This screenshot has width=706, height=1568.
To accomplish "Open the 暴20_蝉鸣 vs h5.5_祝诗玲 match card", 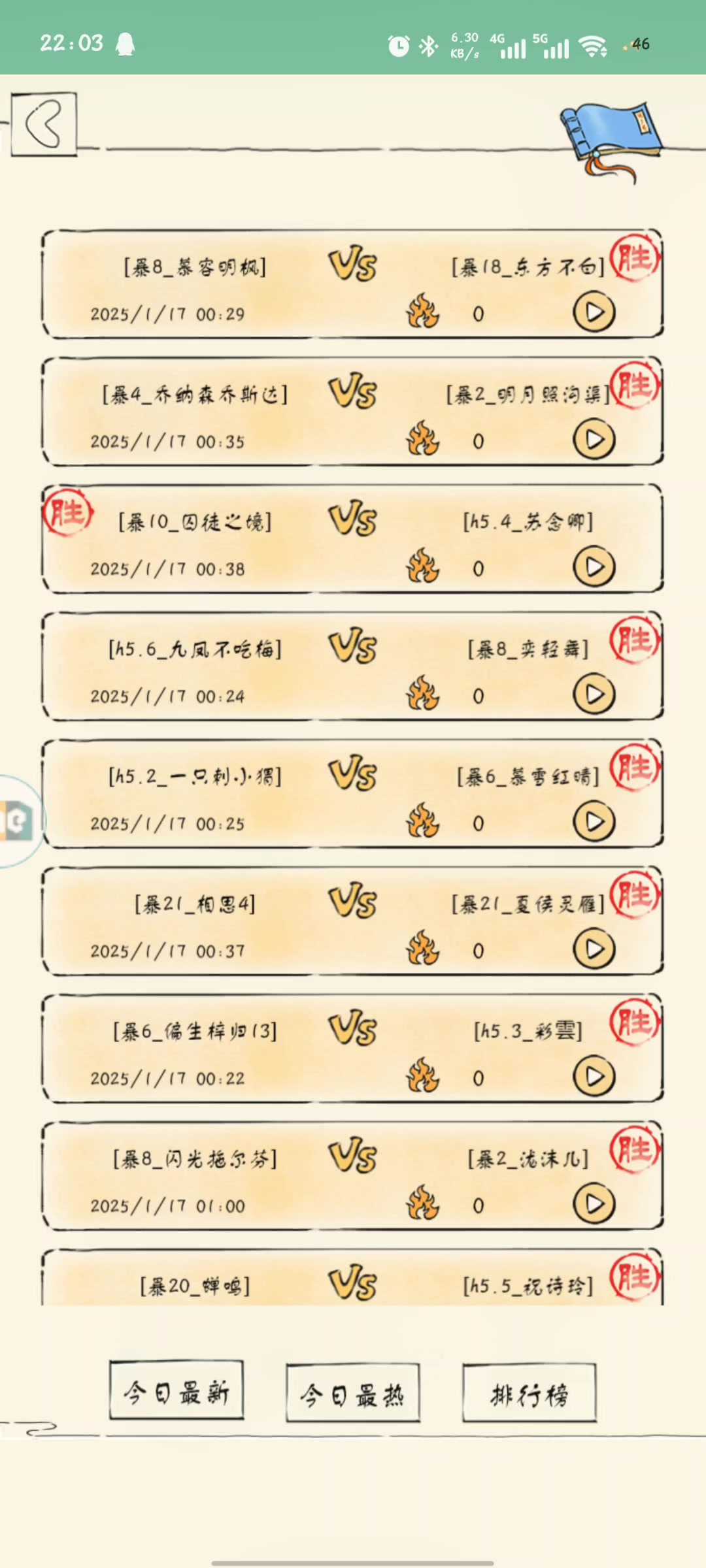I will tap(353, 1282).
